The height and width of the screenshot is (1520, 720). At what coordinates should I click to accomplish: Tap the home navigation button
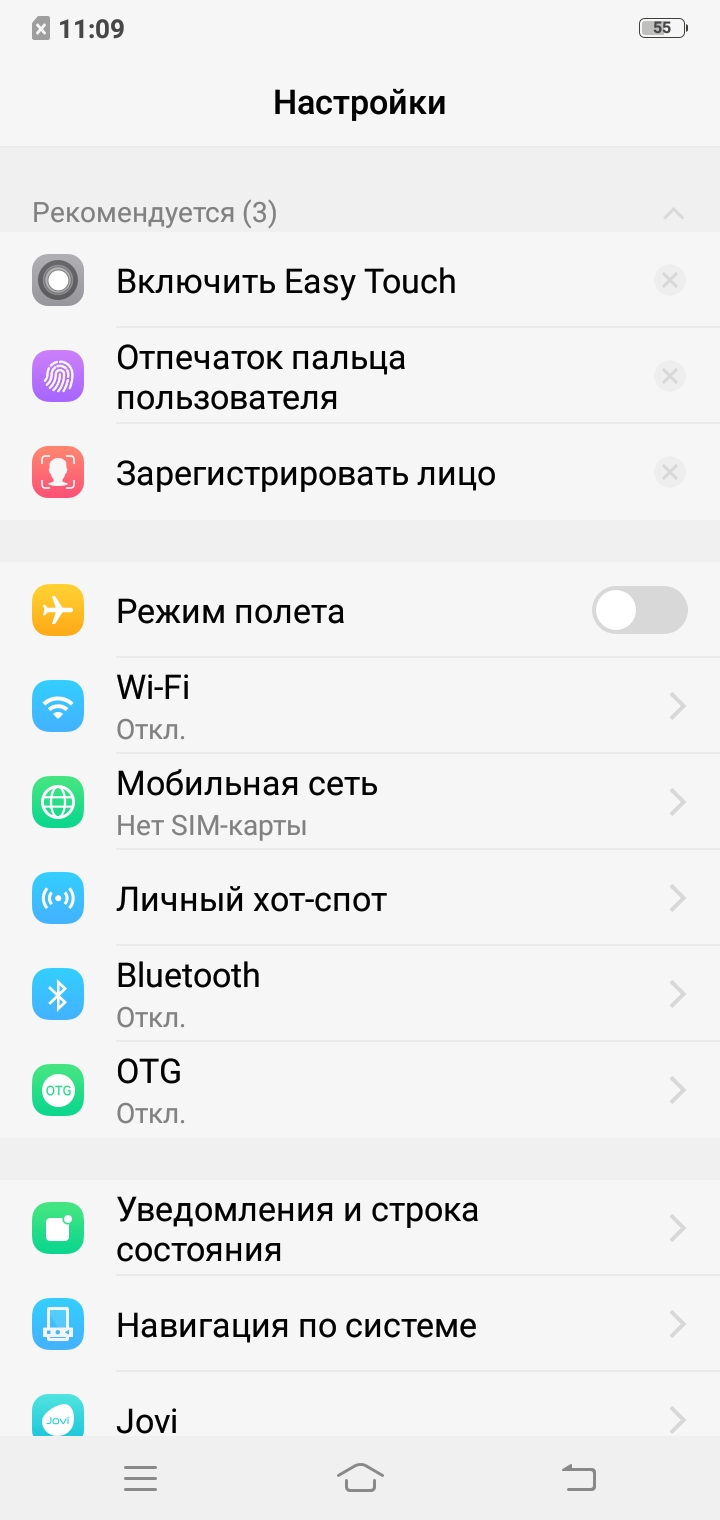coord(360,1477)
